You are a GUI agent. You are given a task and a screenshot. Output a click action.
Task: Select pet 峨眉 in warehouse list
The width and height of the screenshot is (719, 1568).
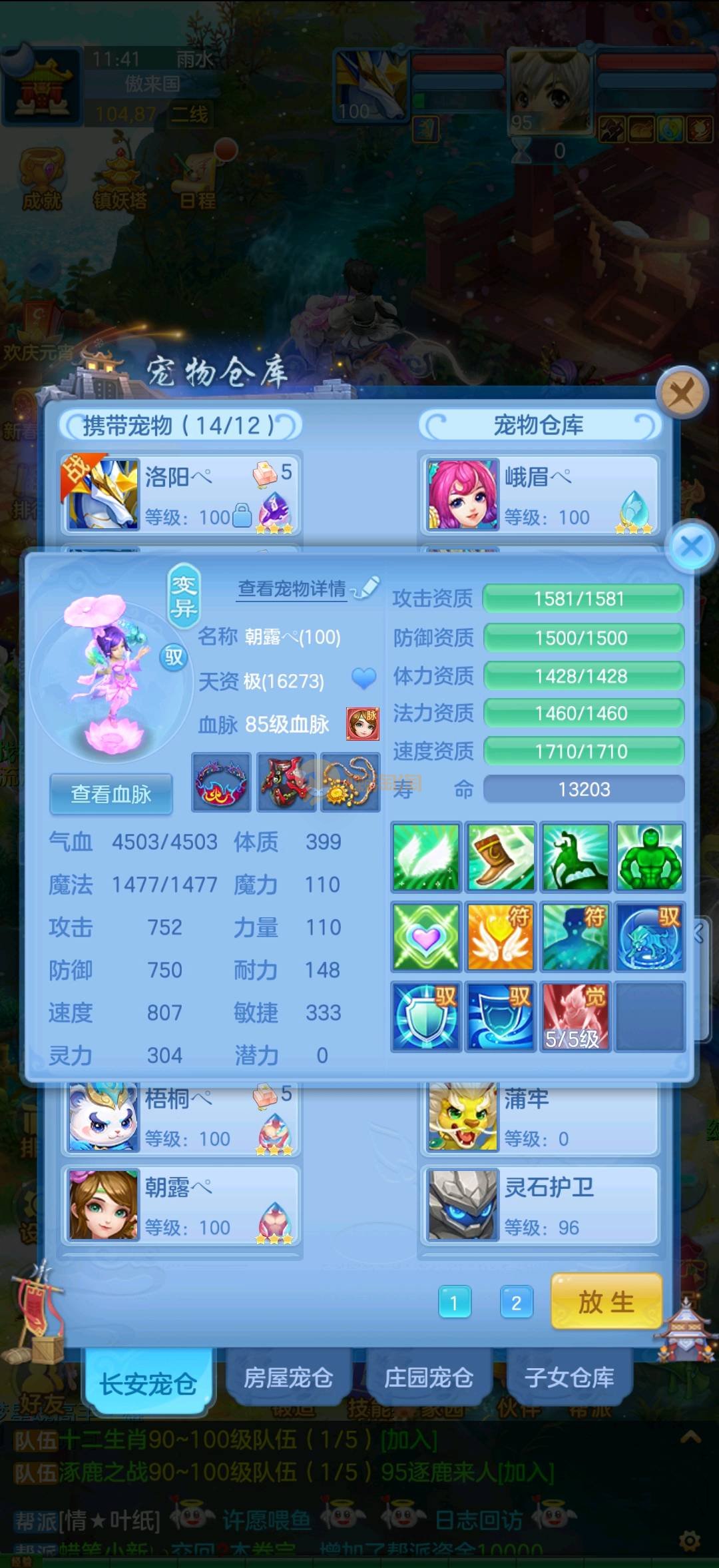coord(539,494)
